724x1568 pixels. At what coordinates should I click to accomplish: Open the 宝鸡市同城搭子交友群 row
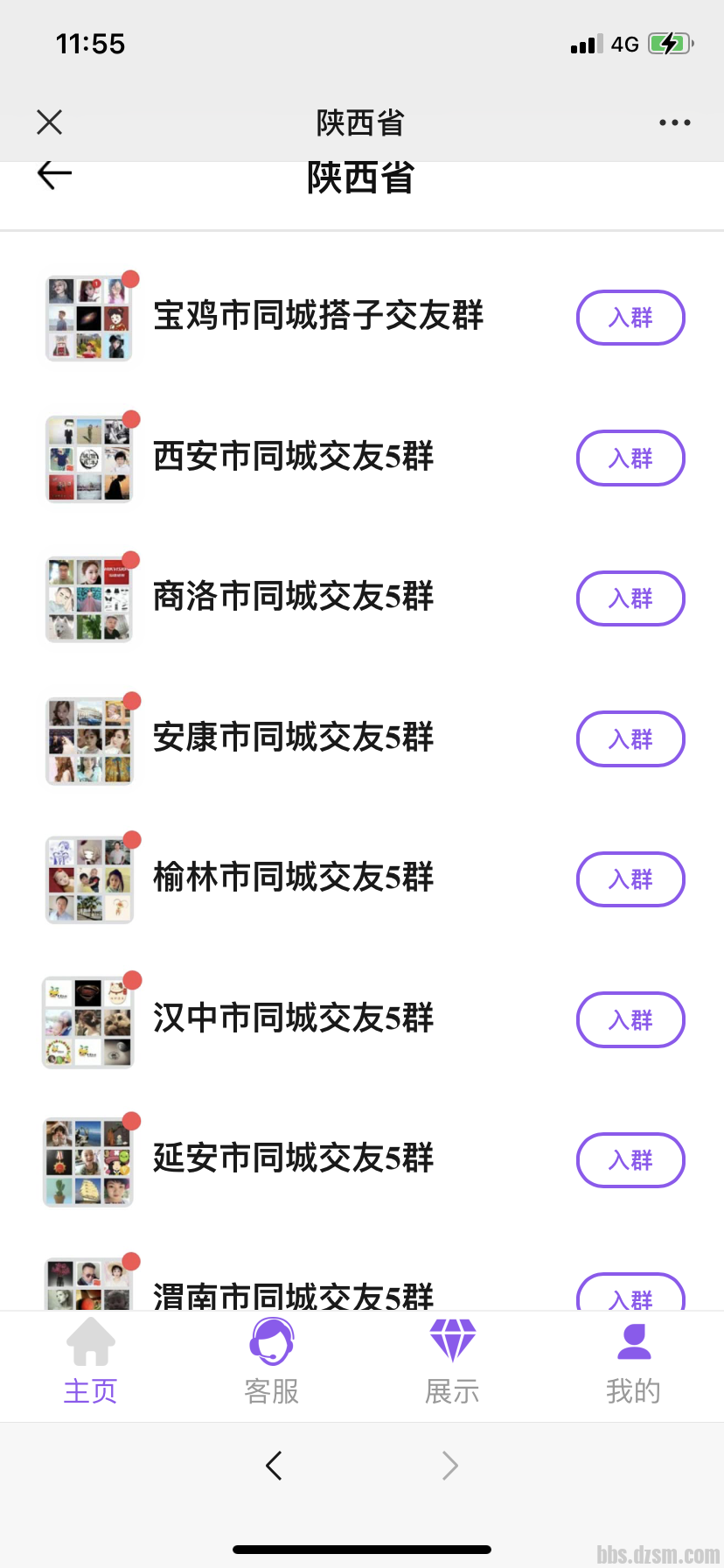click(x=317, y=316)
